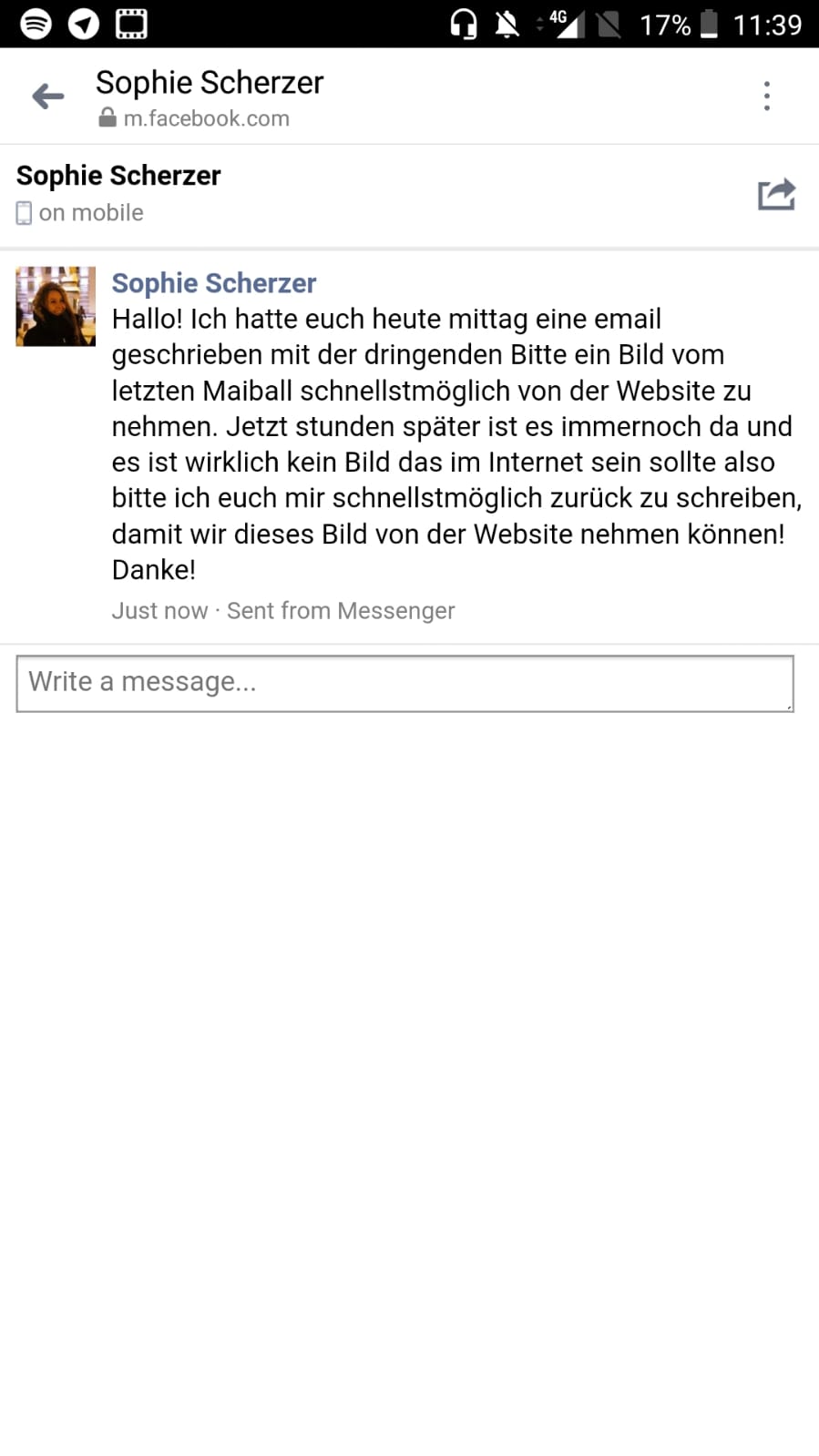Tap the share arrow icon
The width and height of the screenshot is (819, 1456).
pos(776,194)
